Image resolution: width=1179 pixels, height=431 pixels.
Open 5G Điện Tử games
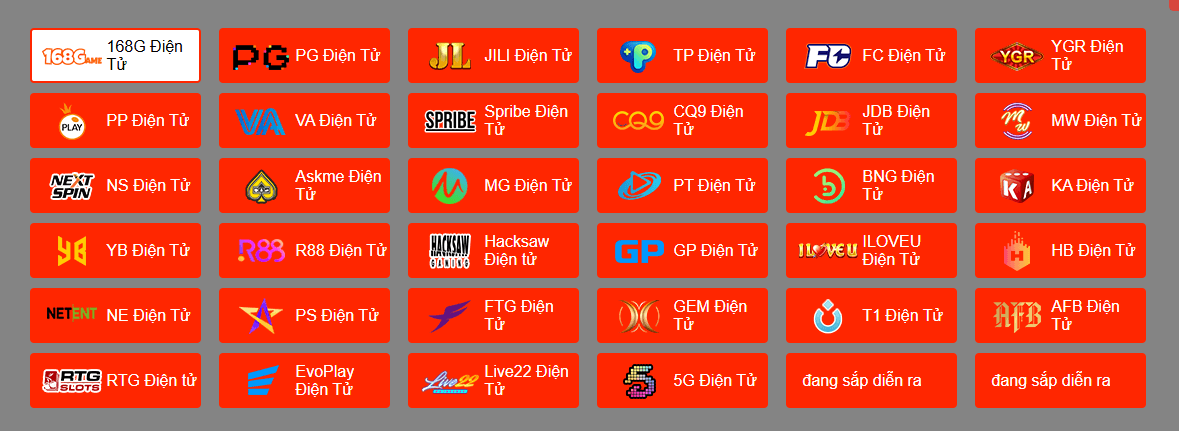(x=682, y=380)
